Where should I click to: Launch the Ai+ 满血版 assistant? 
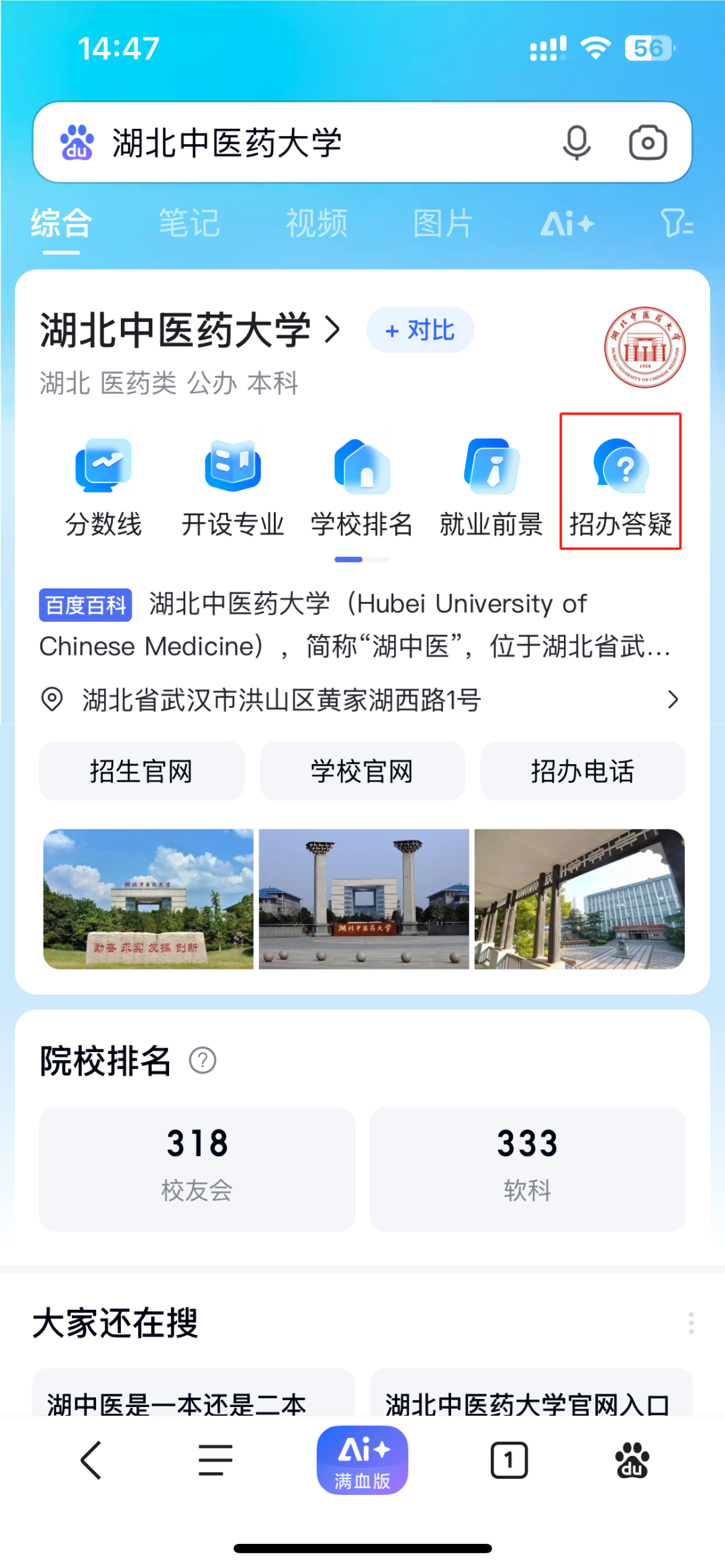(x=362, y=1460)
